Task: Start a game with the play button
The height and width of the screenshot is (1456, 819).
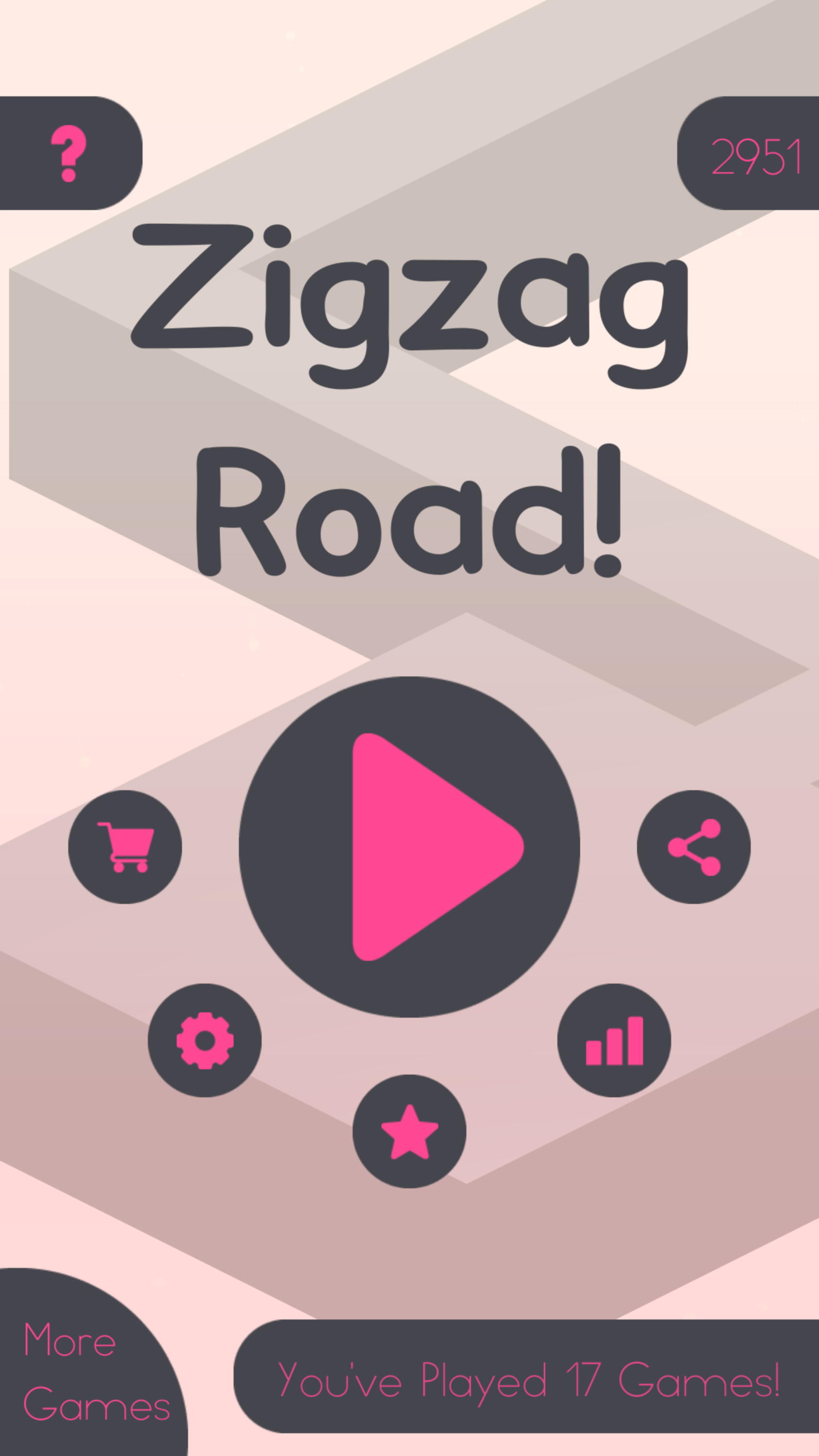Action: tap(409, 847)
